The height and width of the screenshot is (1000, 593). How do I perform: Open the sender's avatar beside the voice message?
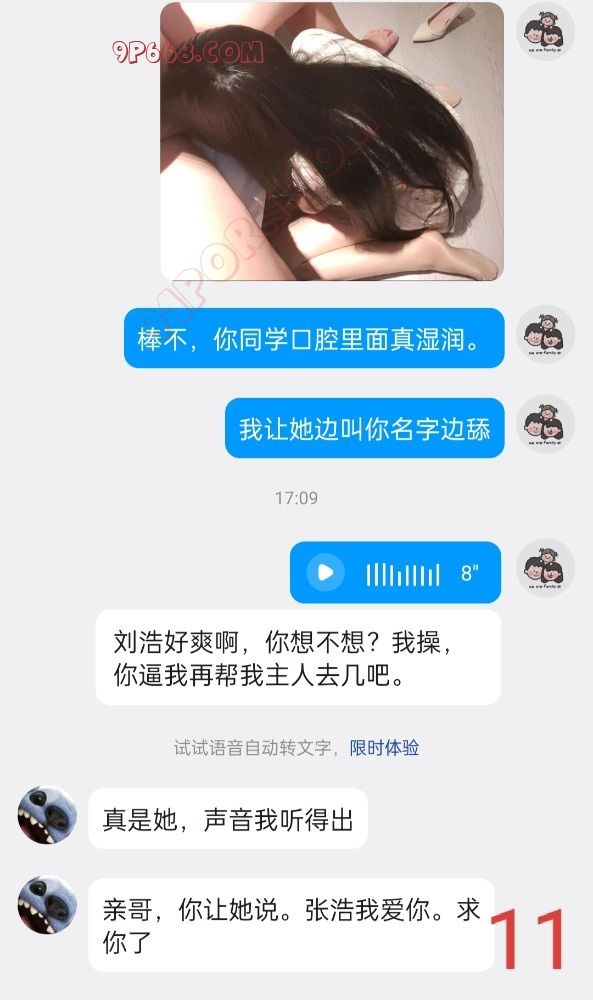[x=545, y=568]
